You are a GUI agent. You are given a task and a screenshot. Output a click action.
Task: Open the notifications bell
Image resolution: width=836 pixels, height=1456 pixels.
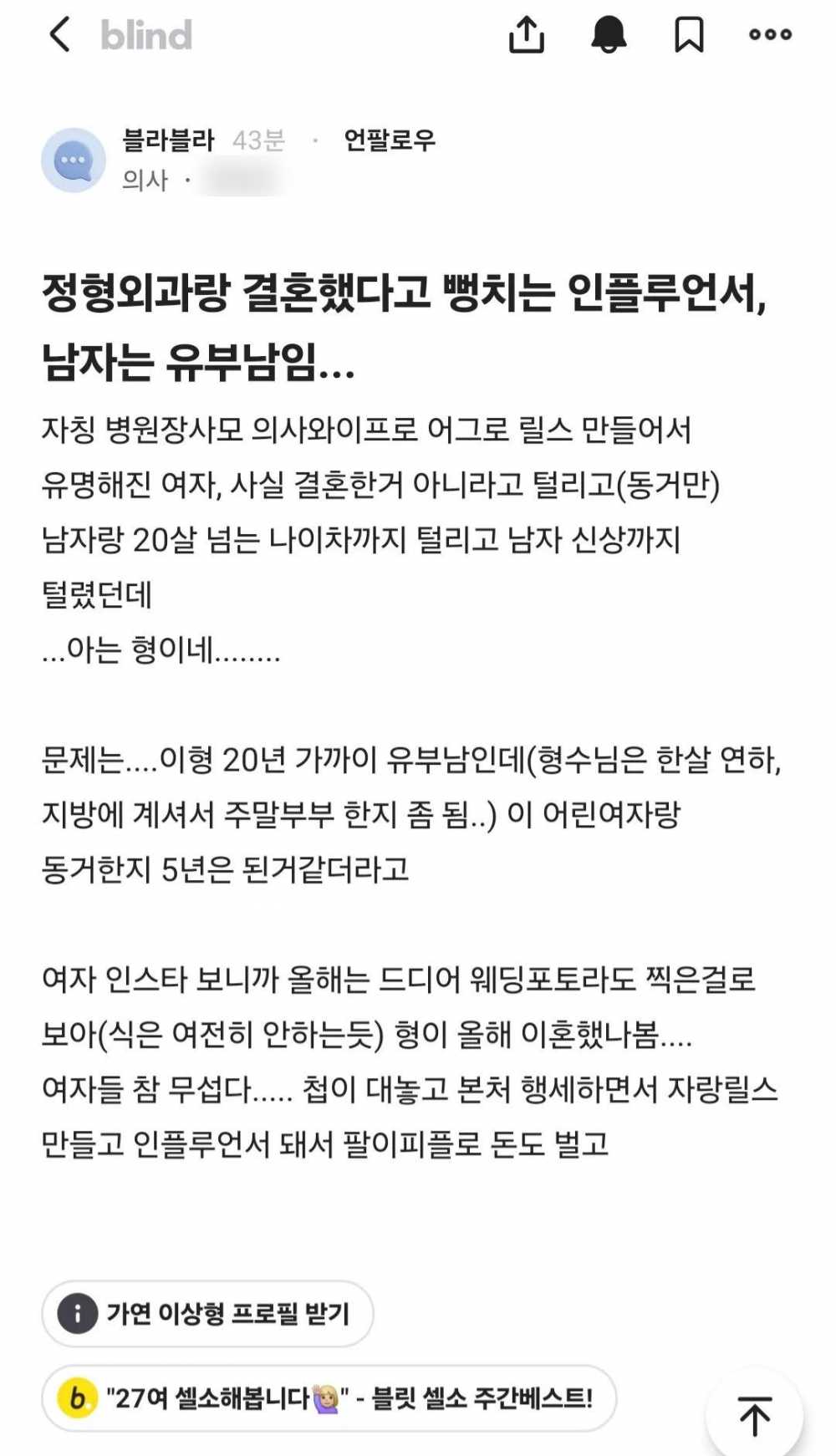[x=609, y=35]
